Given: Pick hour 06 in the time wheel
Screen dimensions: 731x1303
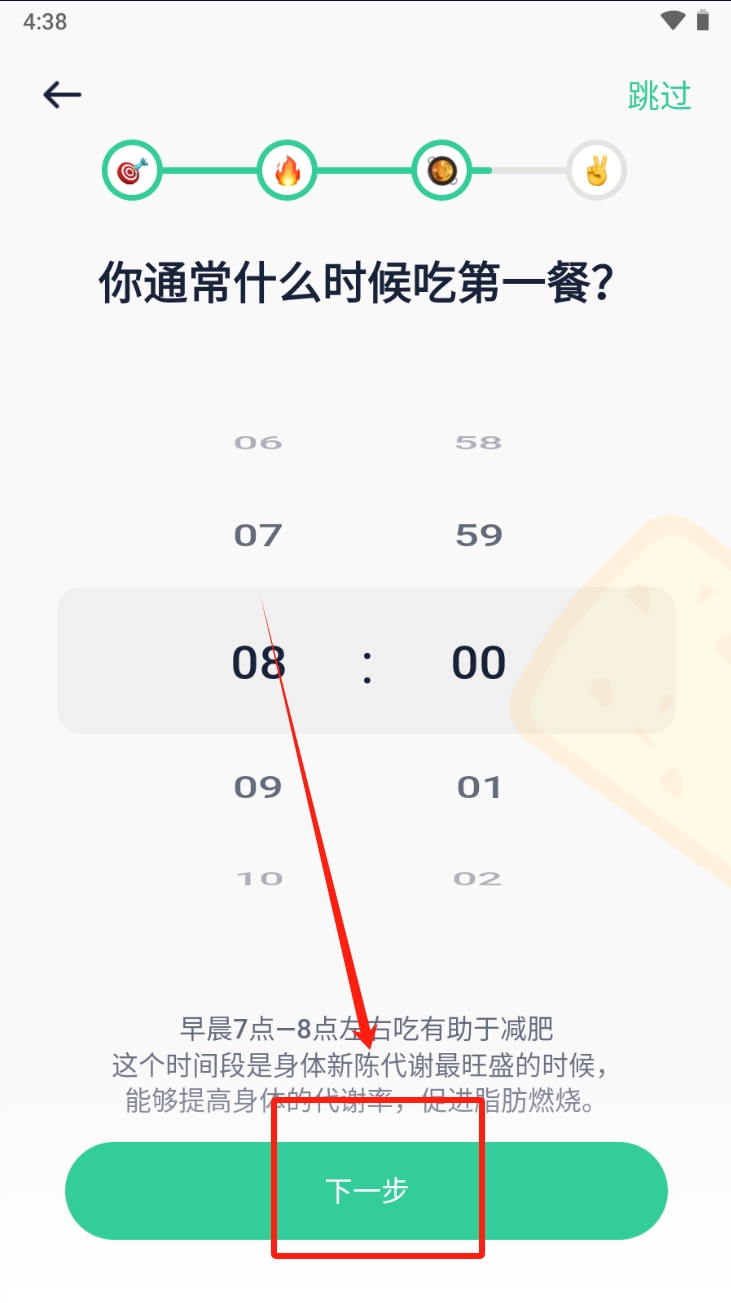Looking at the screenshot, I should point(258,442).
